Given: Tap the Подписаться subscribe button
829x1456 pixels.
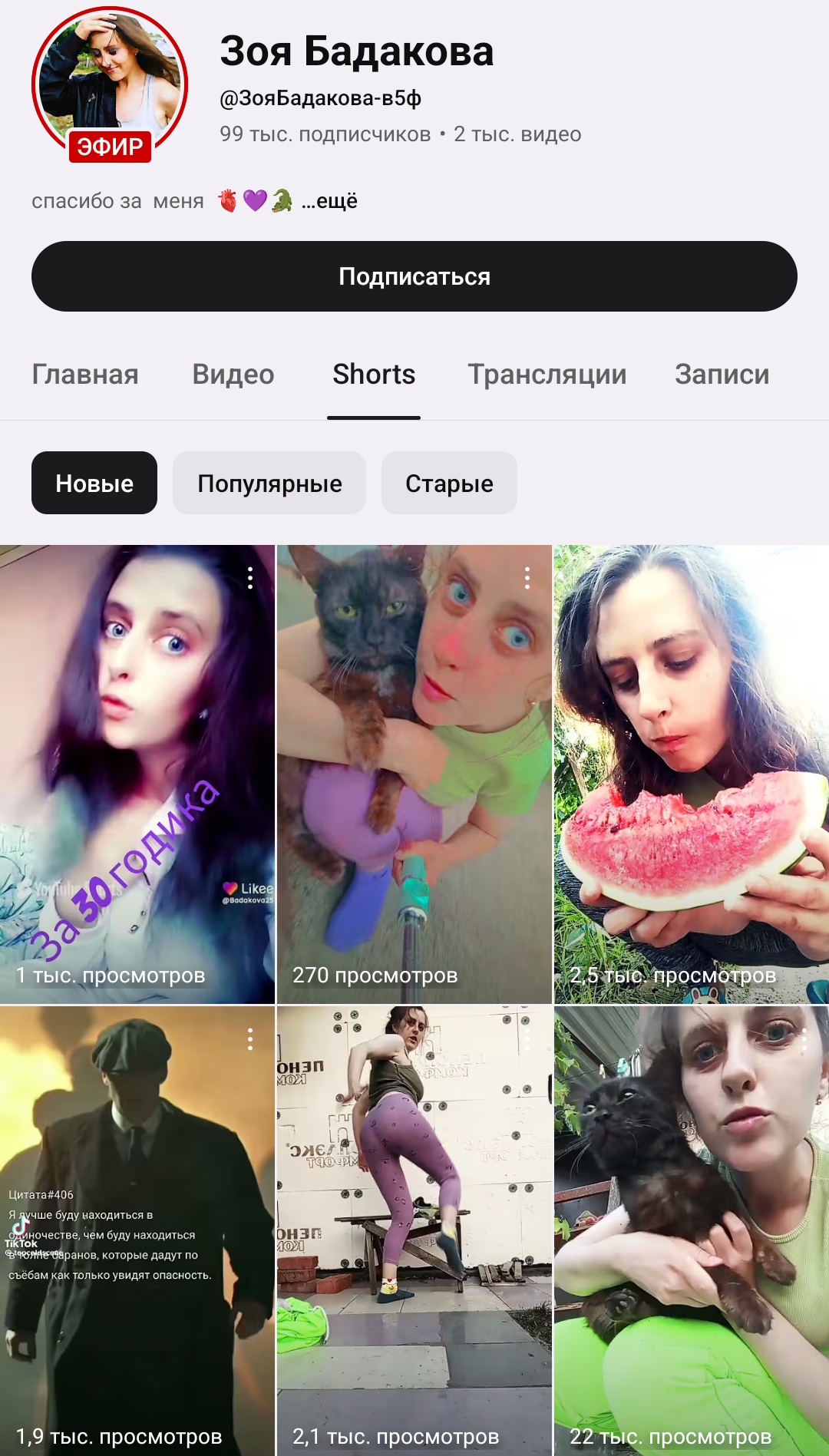Looking at the screenshot, I should tap(414, 276).
